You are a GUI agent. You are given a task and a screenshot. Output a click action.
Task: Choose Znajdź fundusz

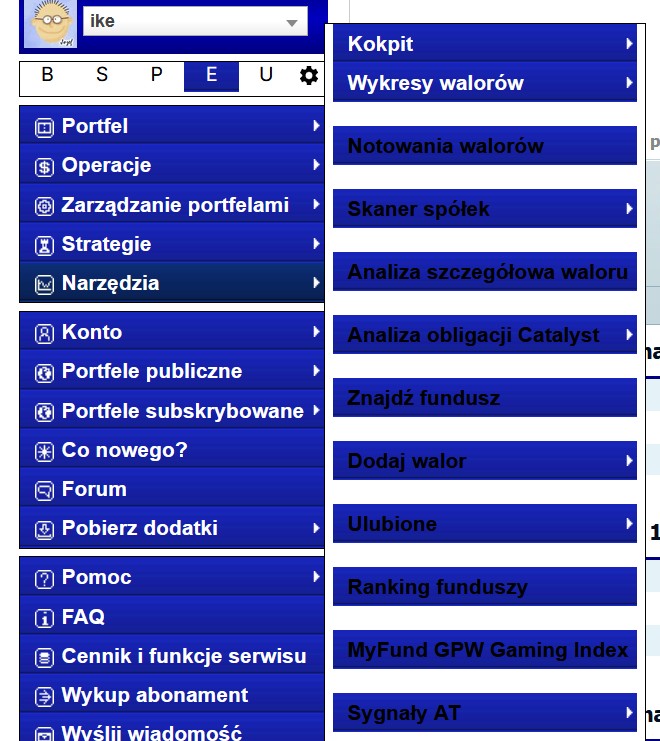click(x=485, y=398)
